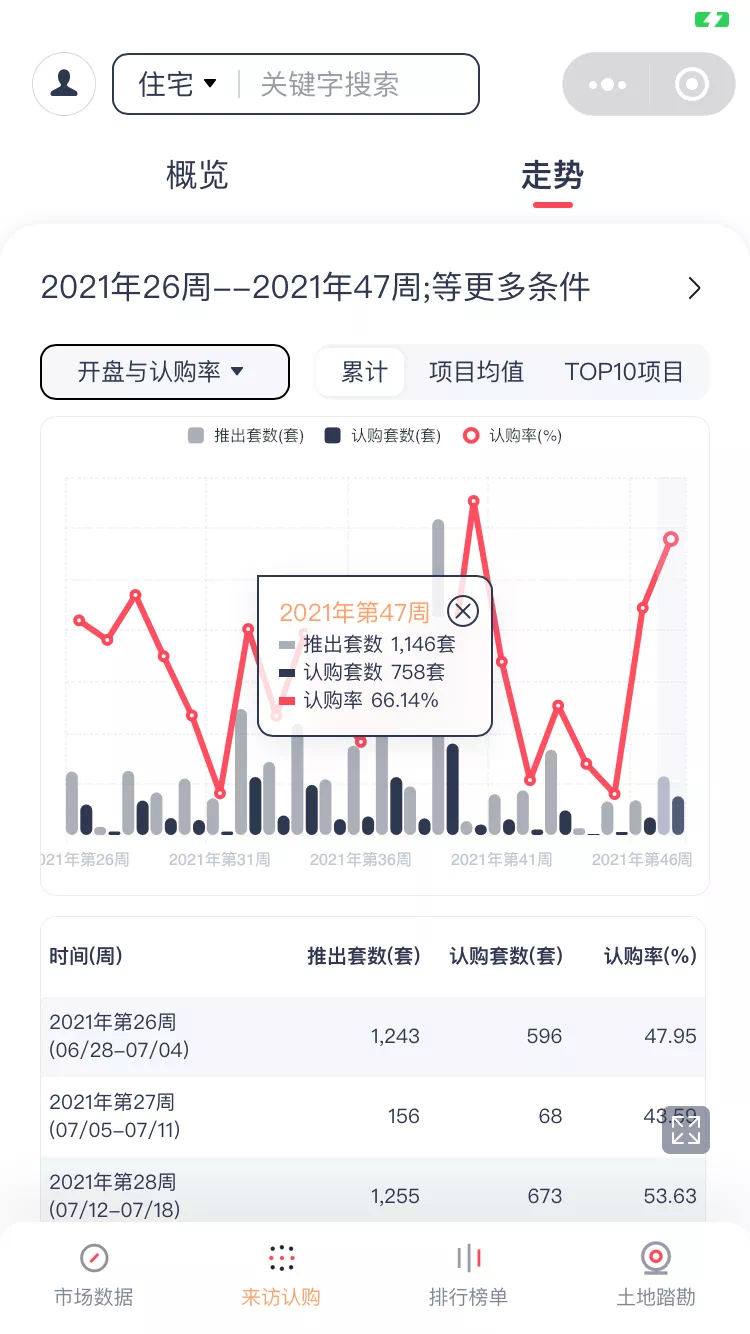
Task: Switch to 项目均值 view
Action: (476, 372)
